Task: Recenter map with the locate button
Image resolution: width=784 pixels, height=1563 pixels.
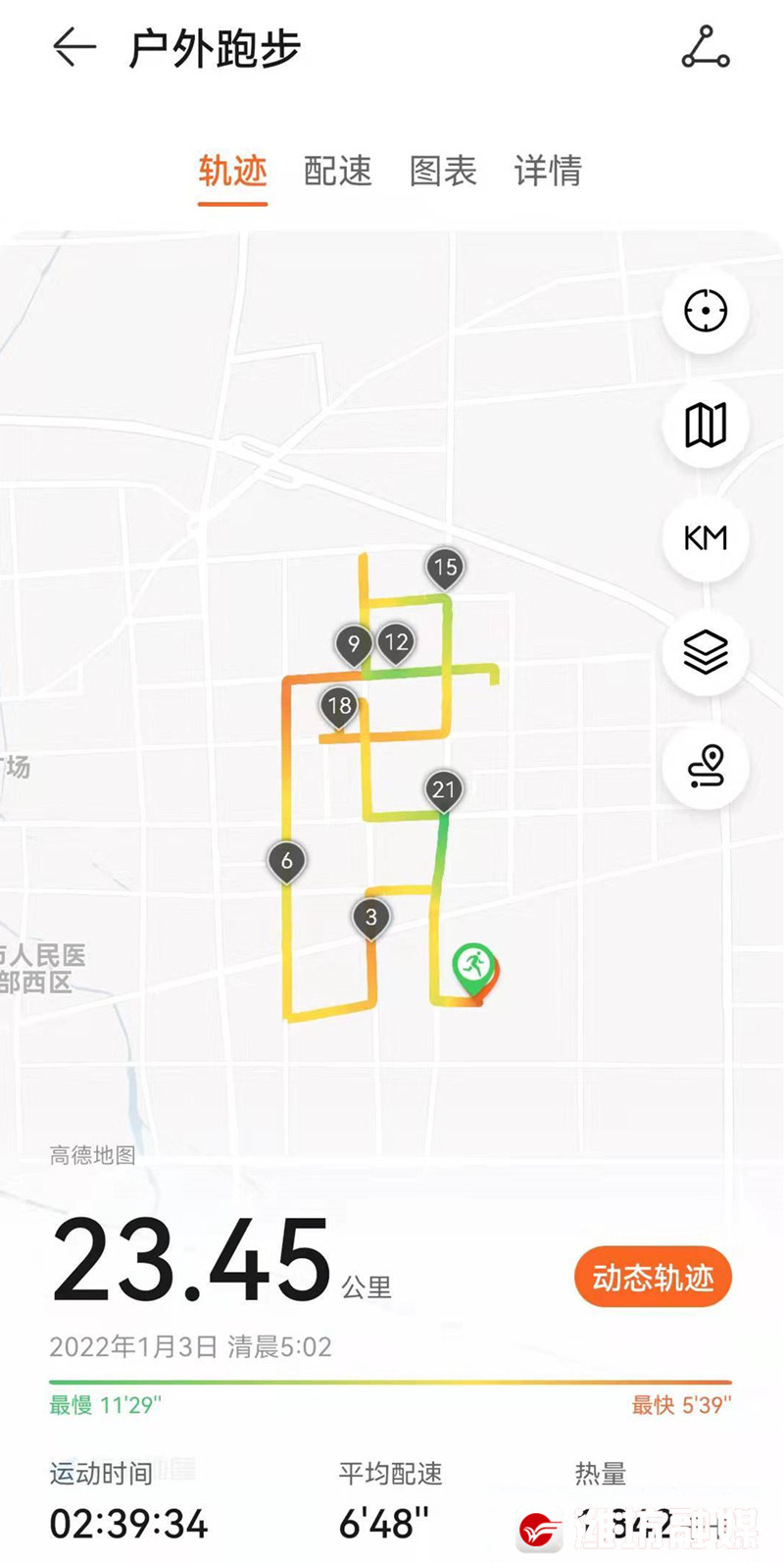Action: (x=706, y=312)
